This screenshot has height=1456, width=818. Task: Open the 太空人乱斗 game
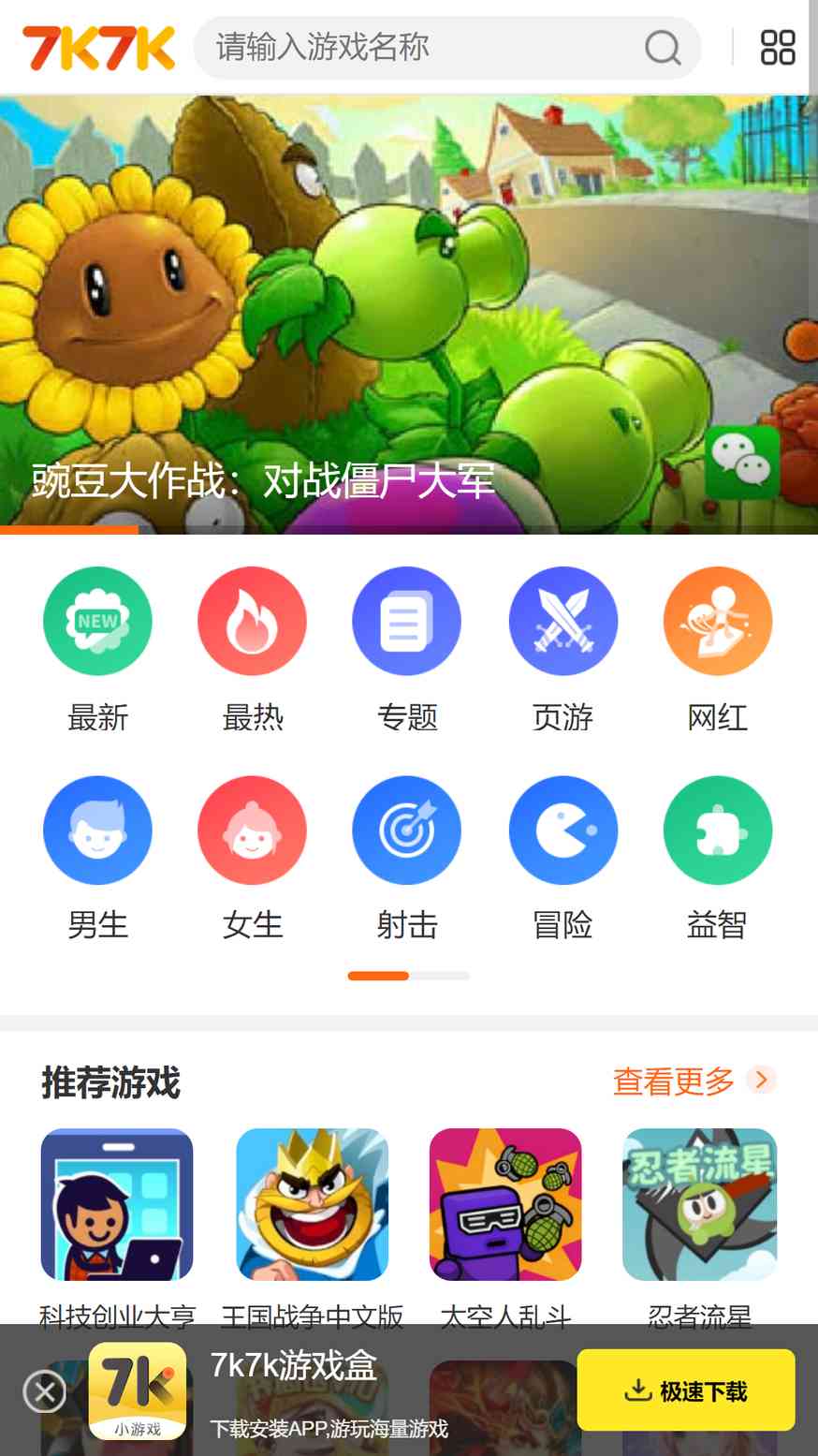click(x=505, y=1205)
